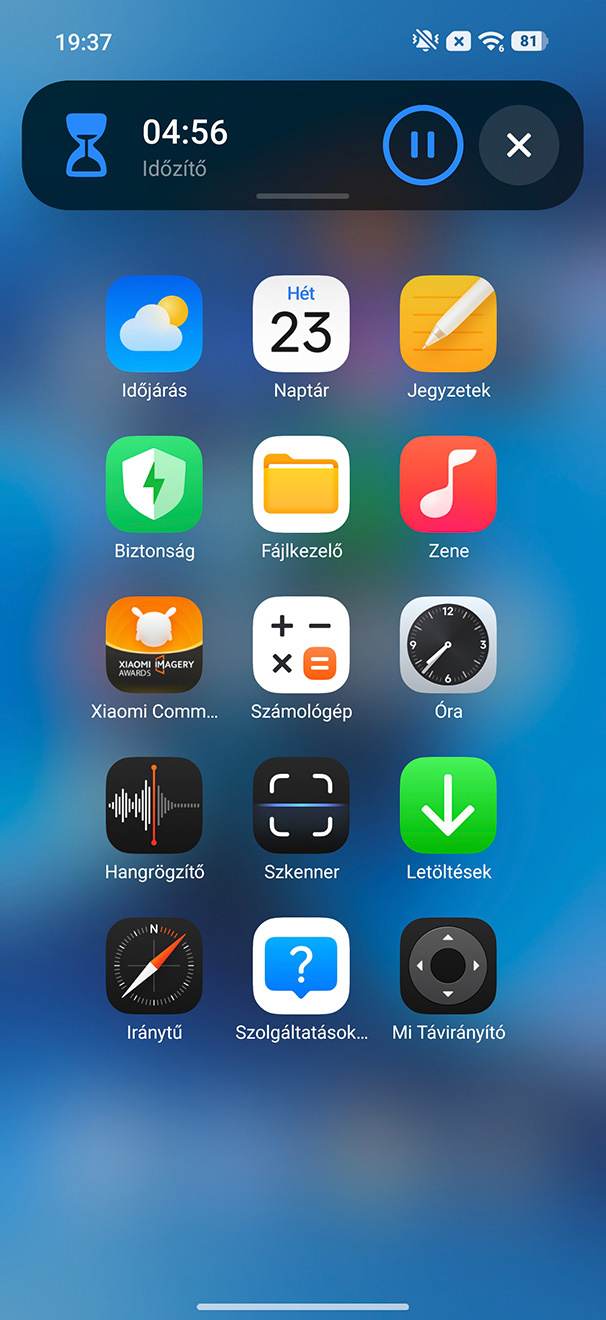Open the Szolgáltatások feedback app
The height and width of the screenshot is (1320, 606).
301,966
